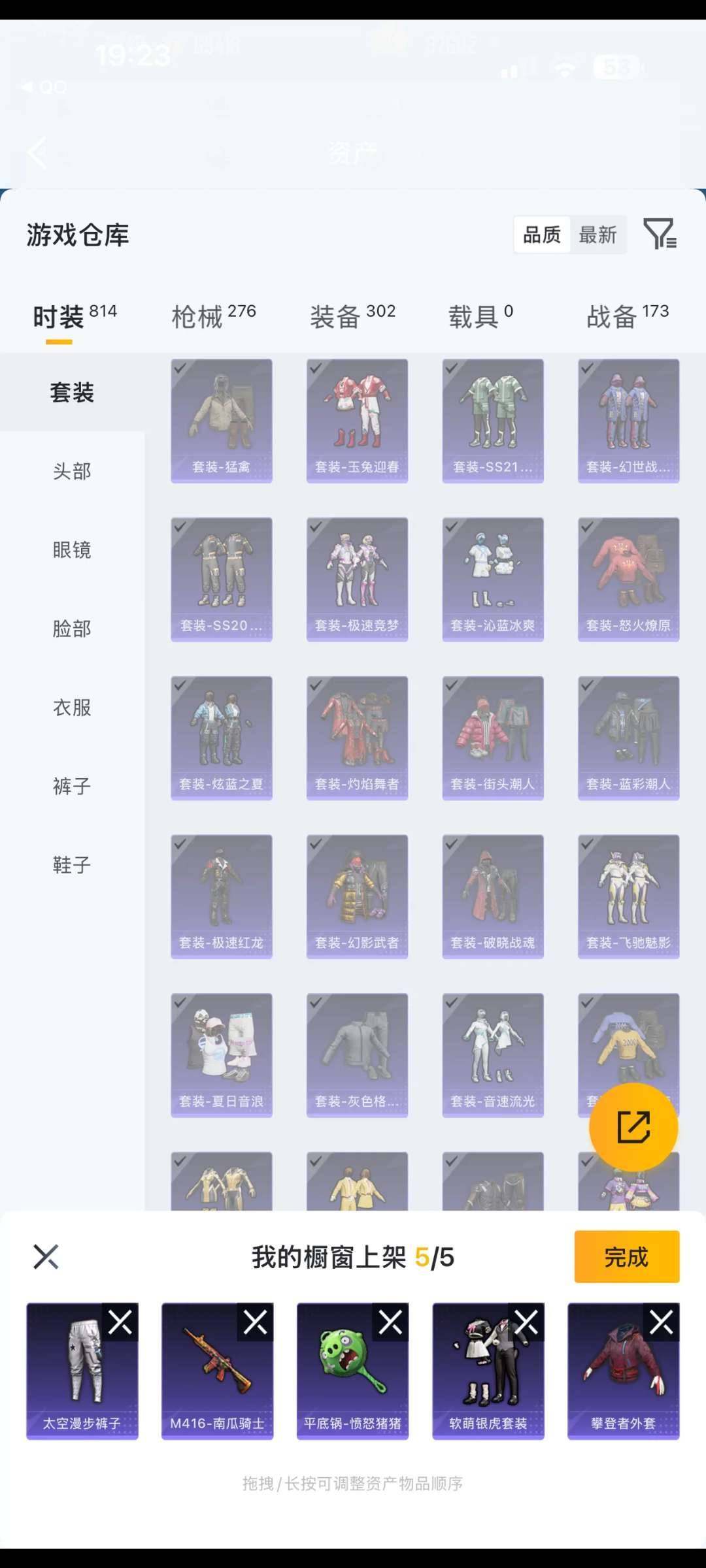Tap the 攀登者外套 jacket icon

[x=623, y=1372]
